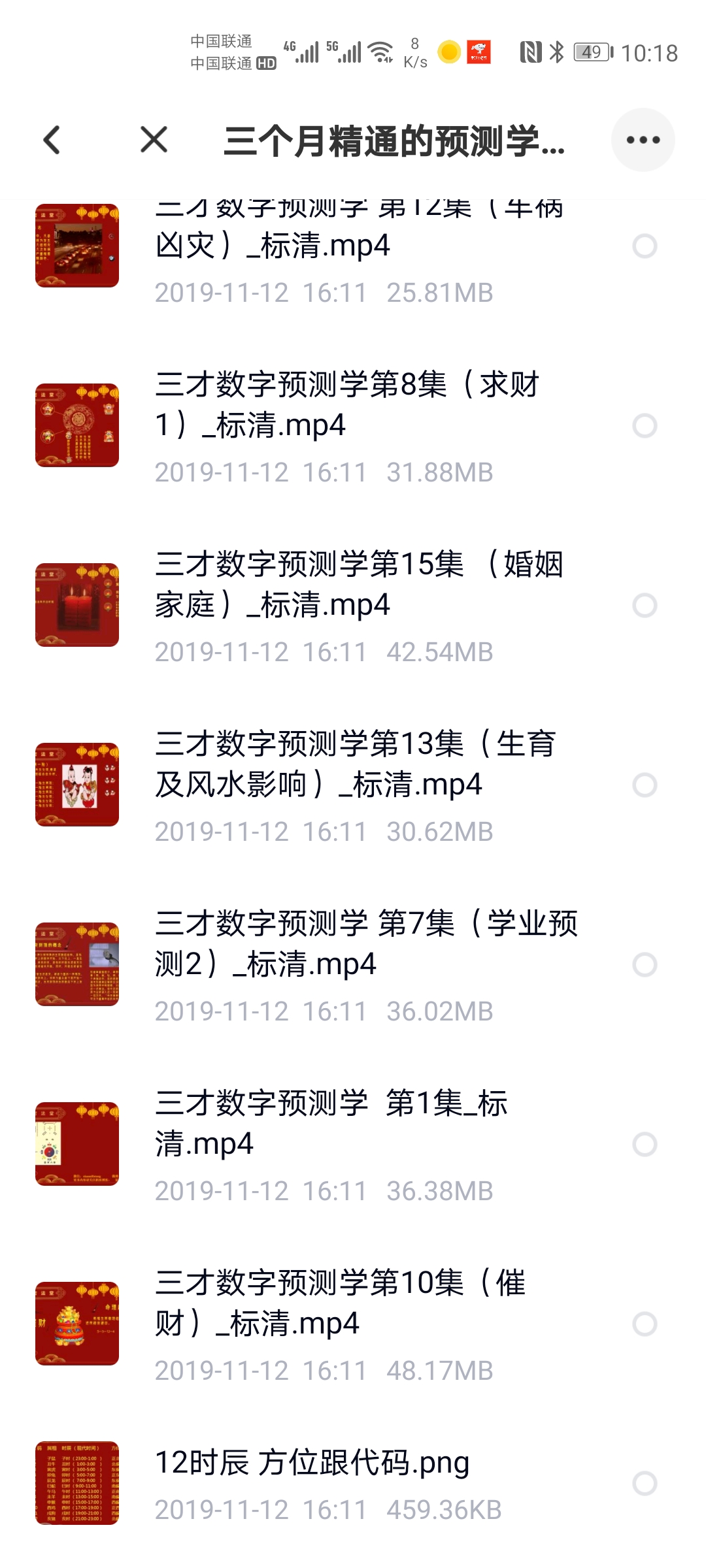Open the three-dot more options menu
The image size is (706, 1568).
(x=643, y=140)
